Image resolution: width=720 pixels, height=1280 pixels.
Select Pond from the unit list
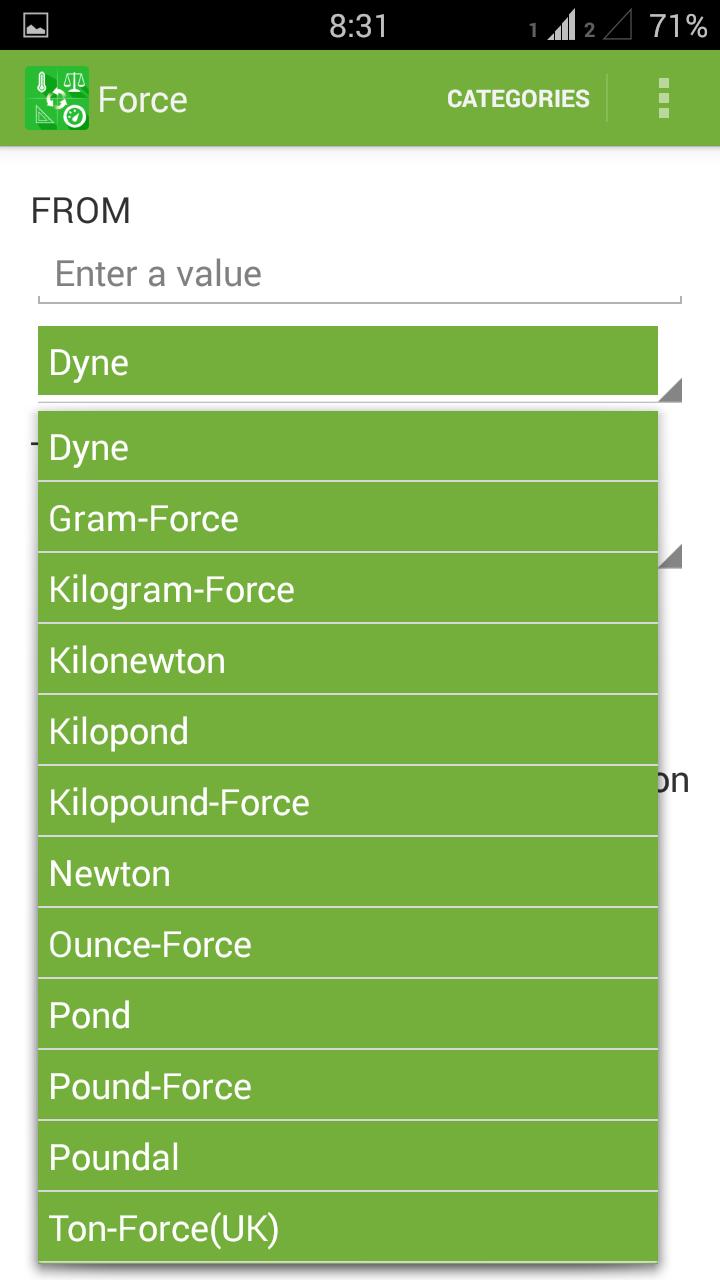point(347,1015)
